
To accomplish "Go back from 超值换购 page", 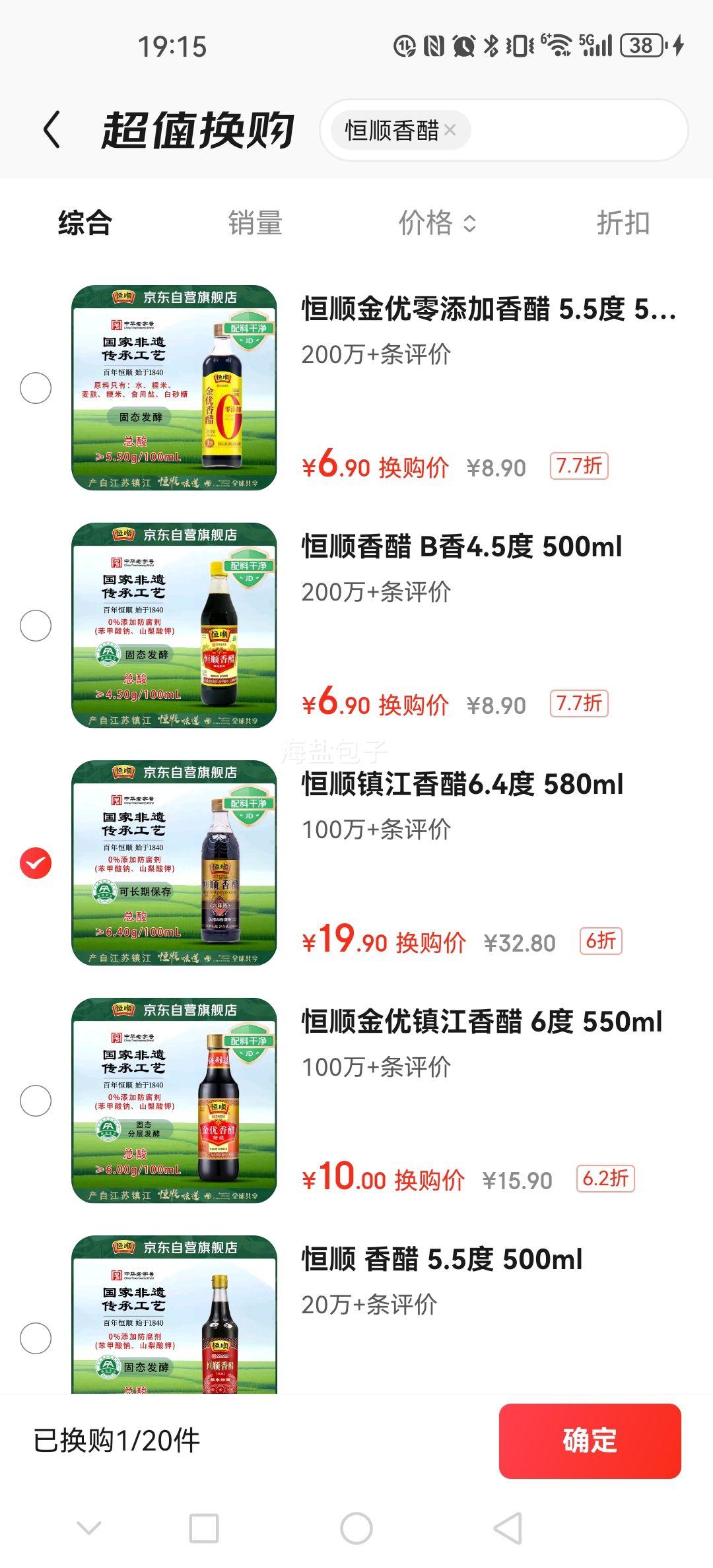I will pos(52,129).
